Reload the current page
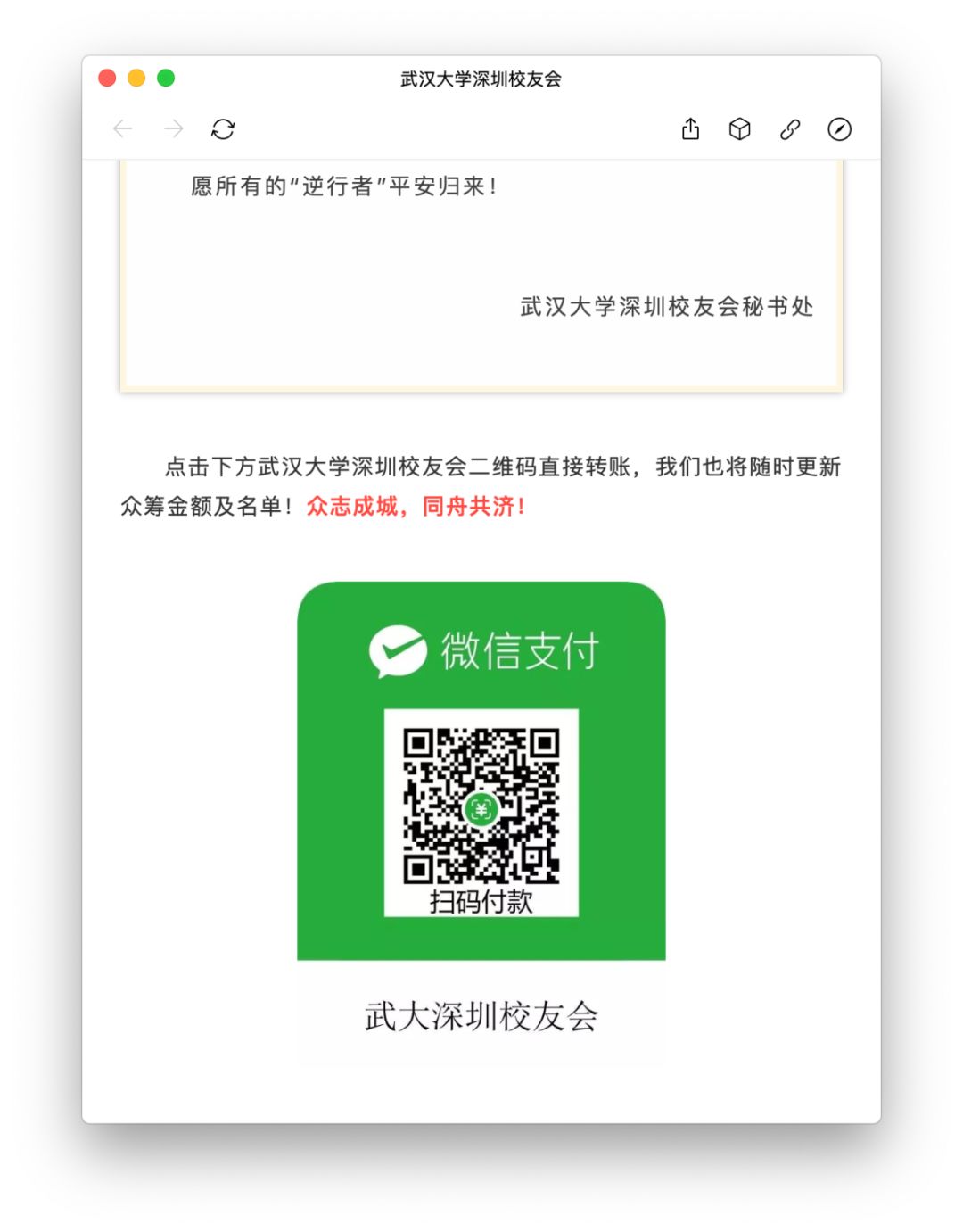Screen dimensions: 963x1232 [223, 129]
